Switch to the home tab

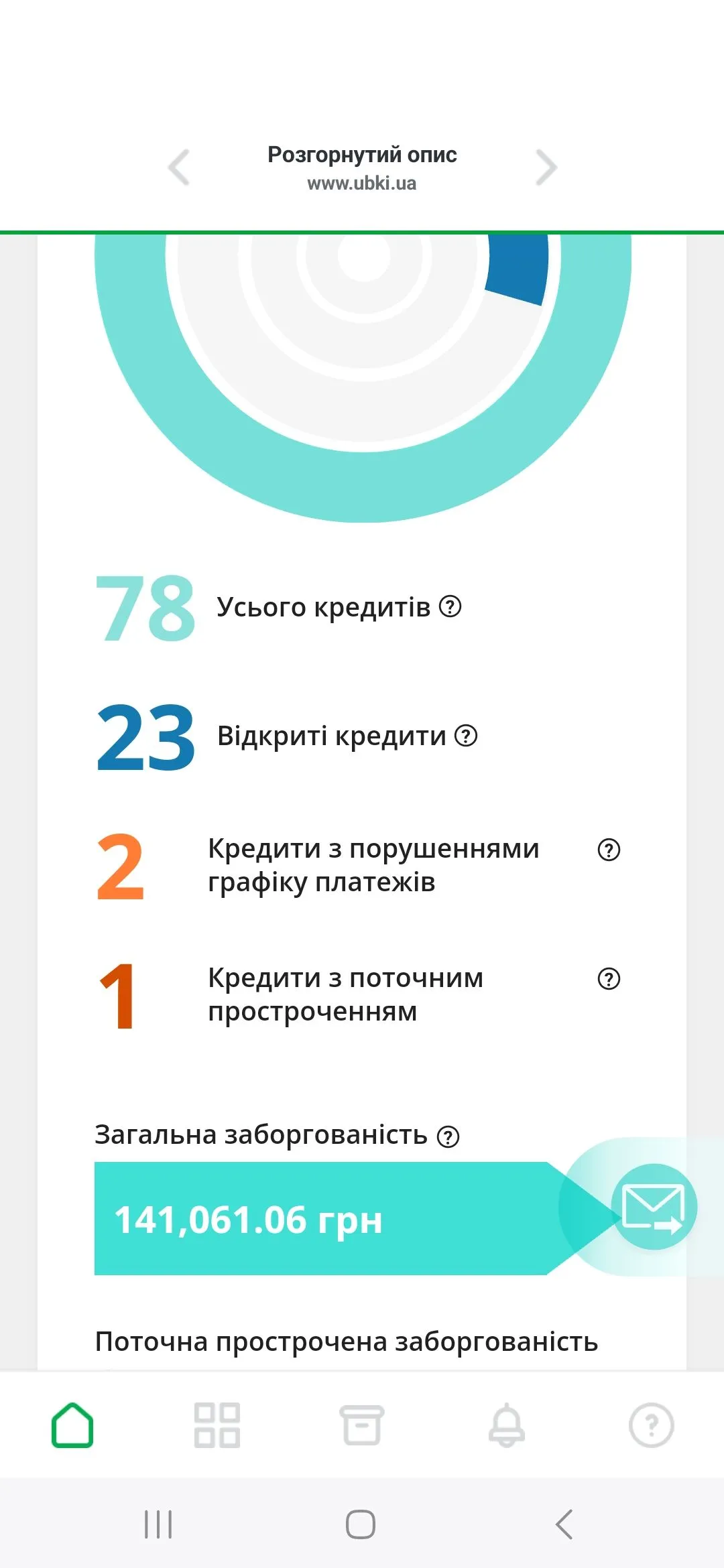(x=72, y=1425)
